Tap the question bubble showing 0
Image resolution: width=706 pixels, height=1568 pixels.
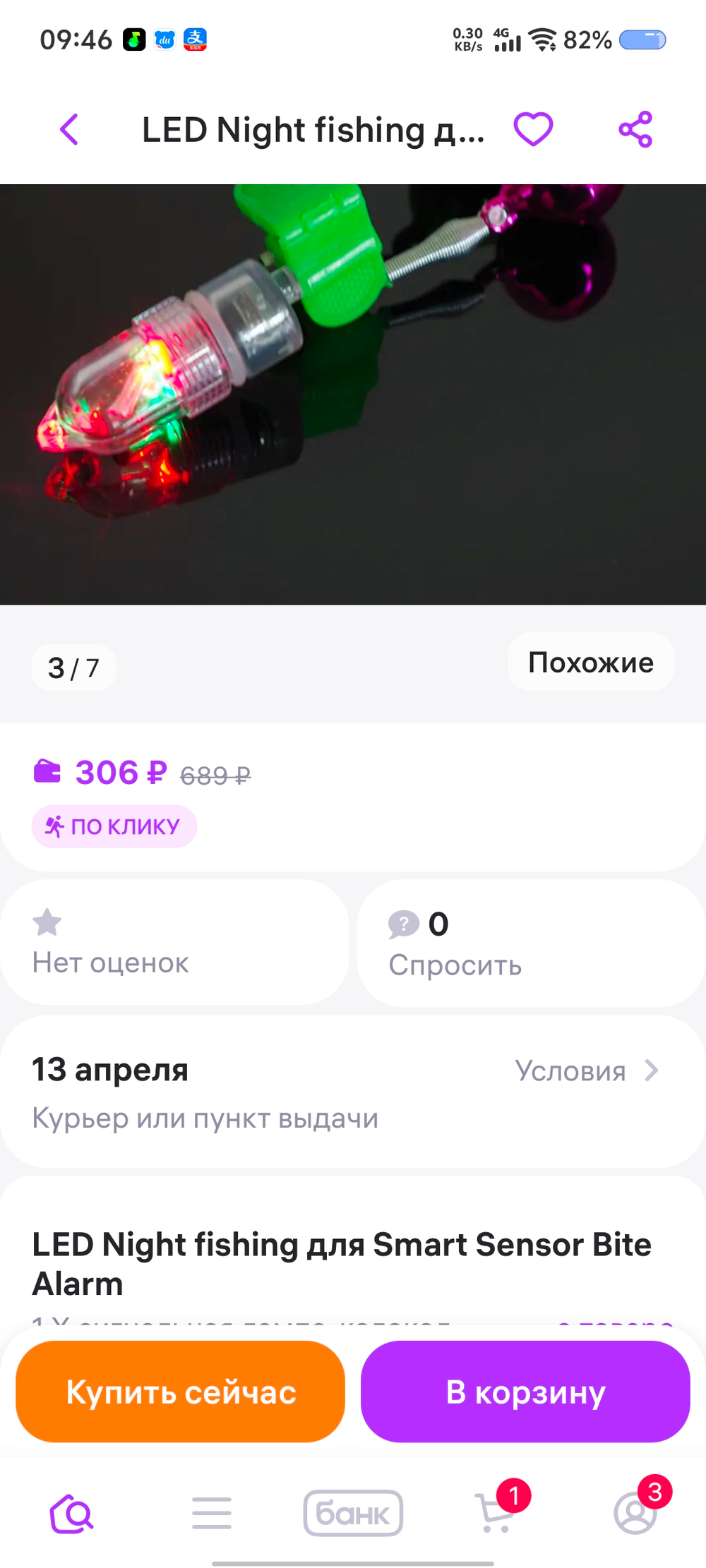(x=403, y=923)
